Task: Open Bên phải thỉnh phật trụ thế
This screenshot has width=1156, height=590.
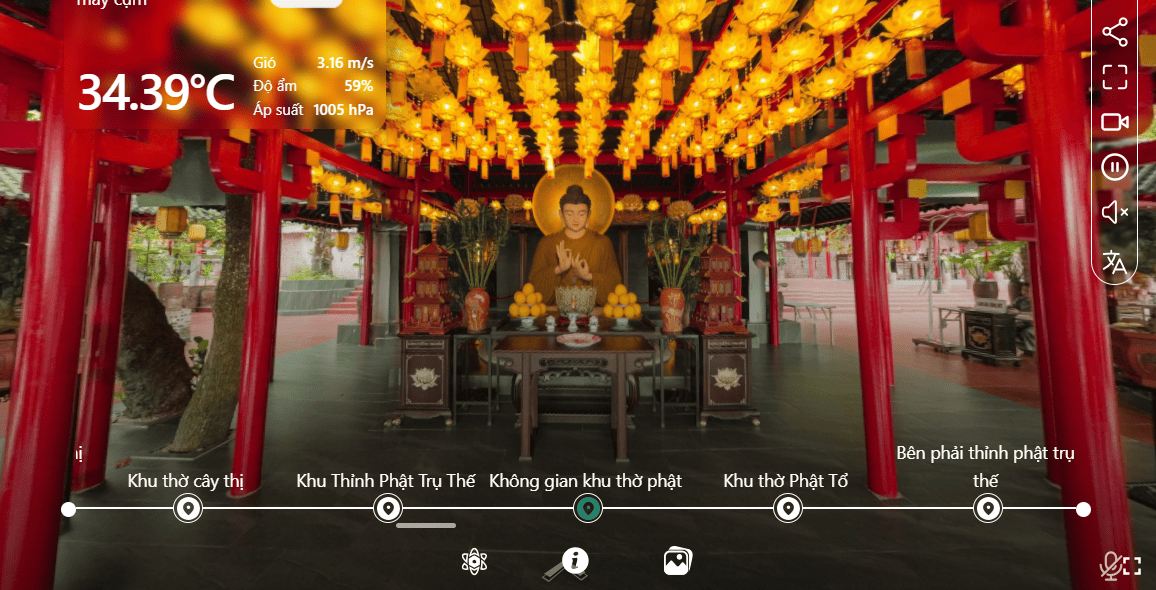Action: point(988,509)
